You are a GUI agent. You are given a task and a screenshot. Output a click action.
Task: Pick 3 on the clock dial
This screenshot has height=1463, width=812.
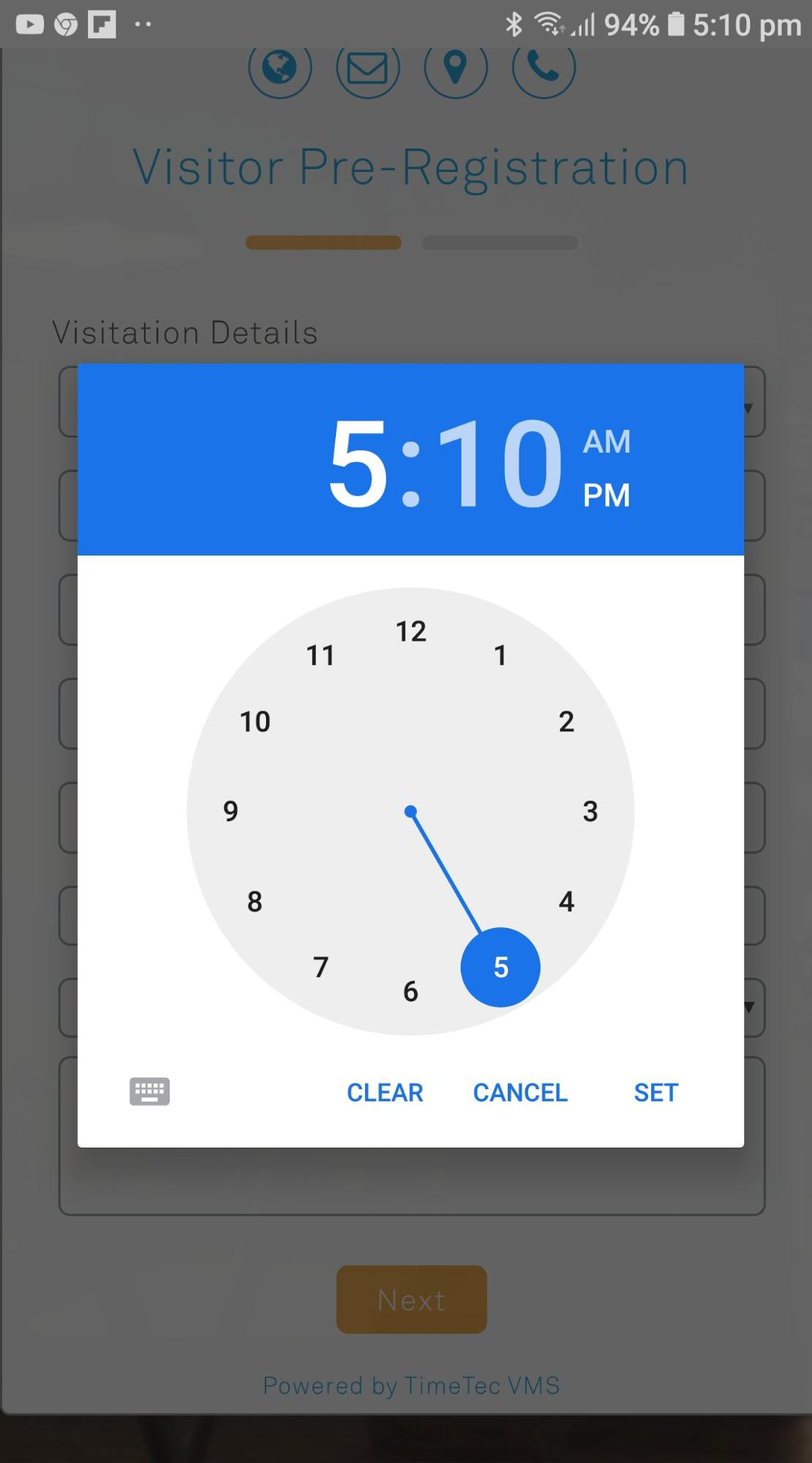tap(590, 811)
